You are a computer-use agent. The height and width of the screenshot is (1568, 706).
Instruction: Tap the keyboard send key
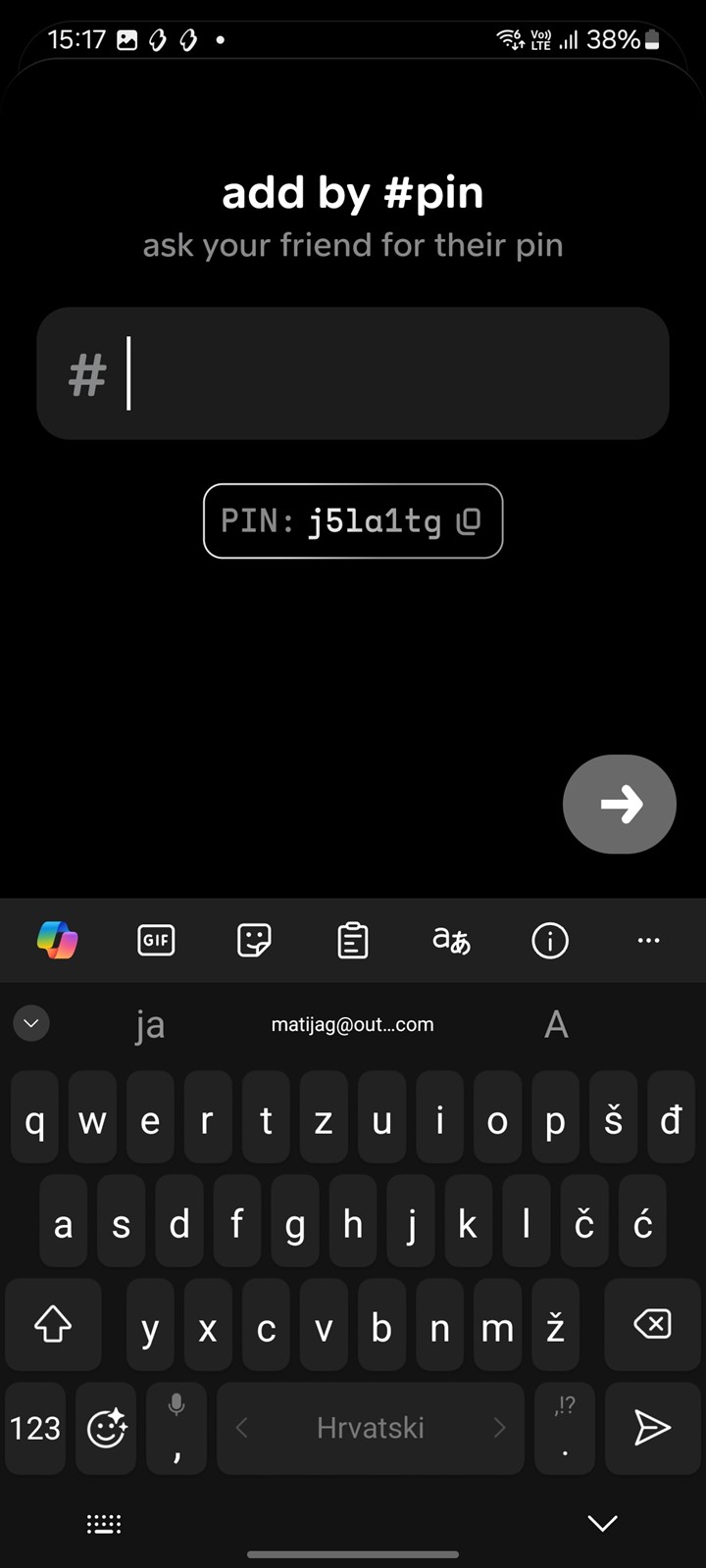pyautogui.click(x=652, y=1428)
